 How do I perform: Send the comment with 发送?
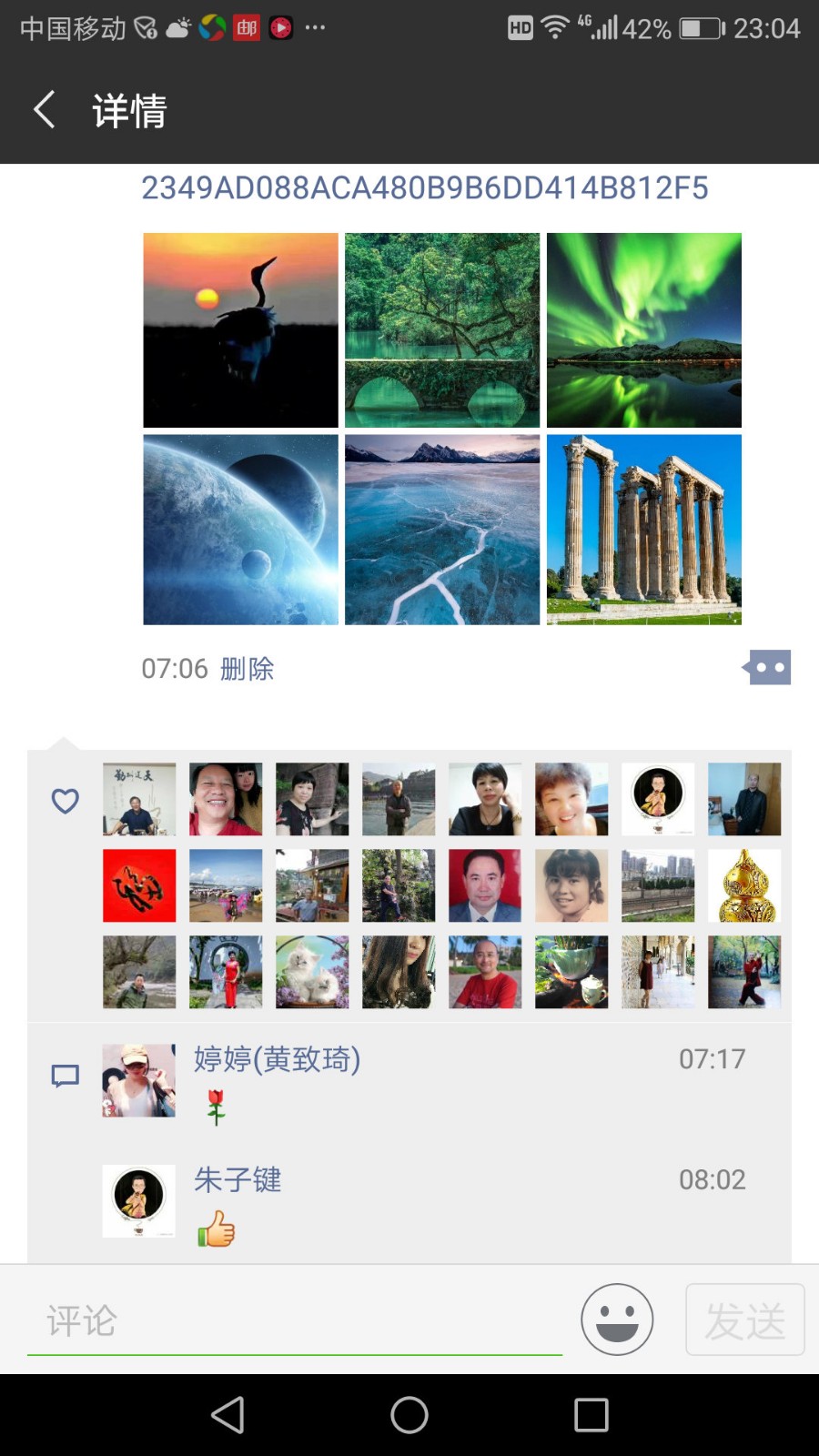(745, 1319)
